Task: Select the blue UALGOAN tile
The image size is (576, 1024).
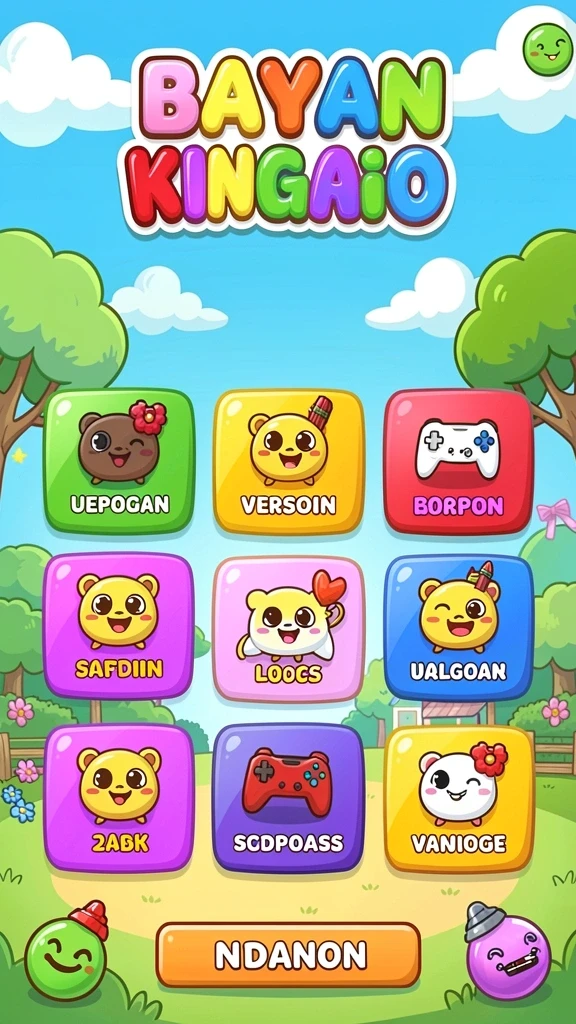Action: click(458, 627)
